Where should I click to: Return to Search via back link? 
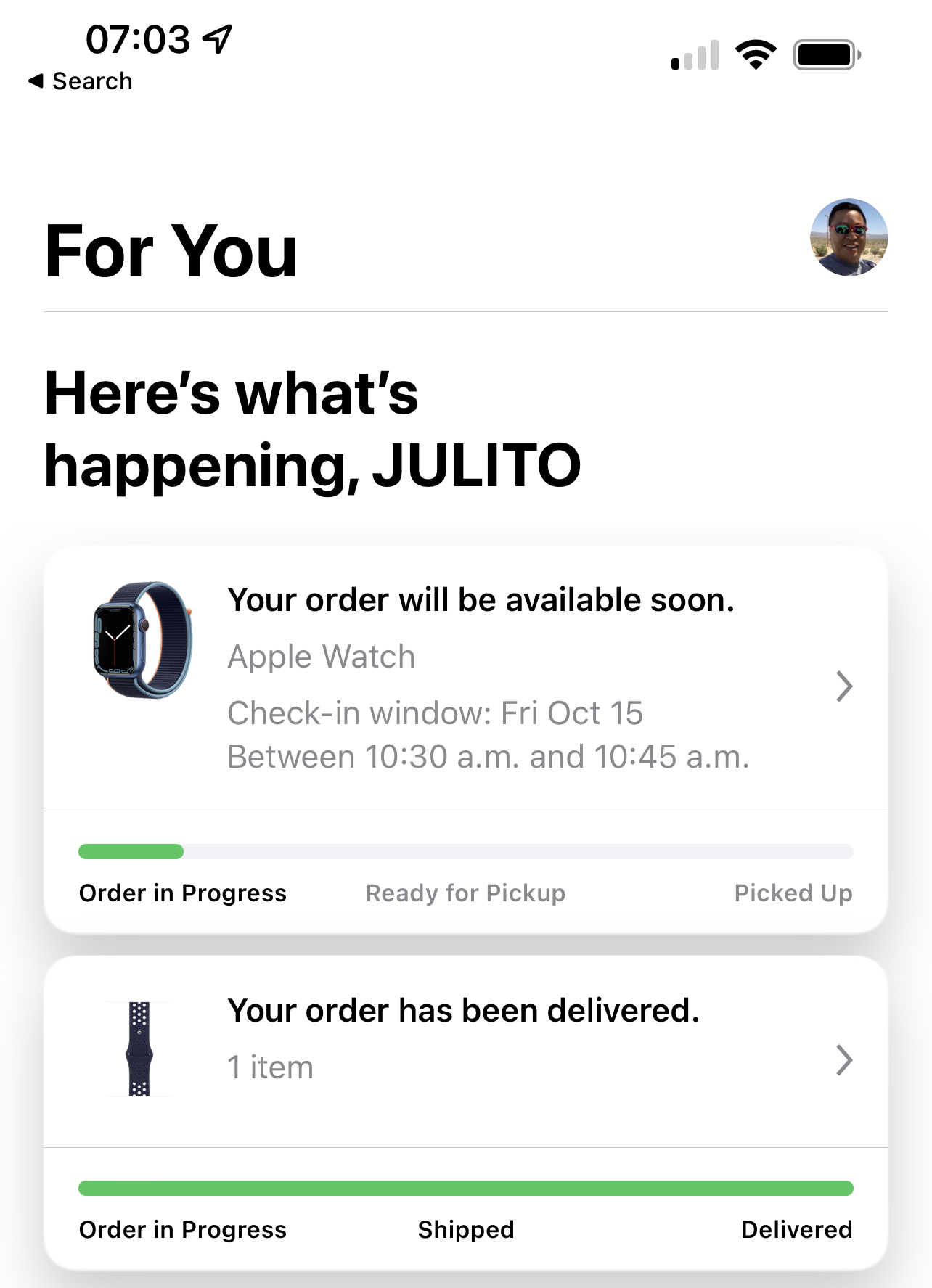pyautogui.click(x=80, y=81)
